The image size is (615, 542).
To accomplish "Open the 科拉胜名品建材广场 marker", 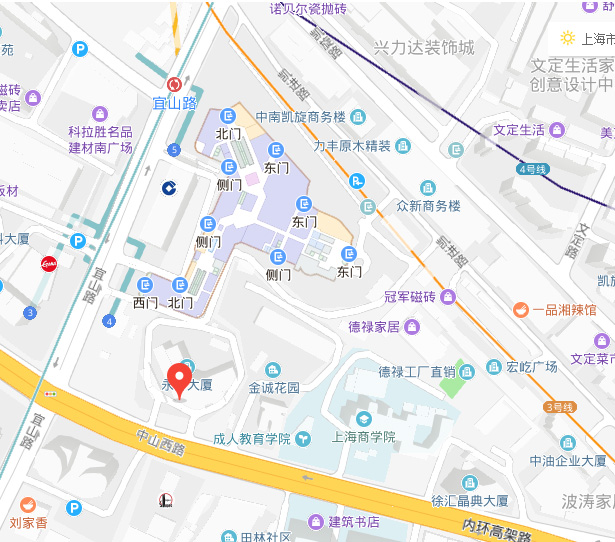I will (x=99, y=113).
